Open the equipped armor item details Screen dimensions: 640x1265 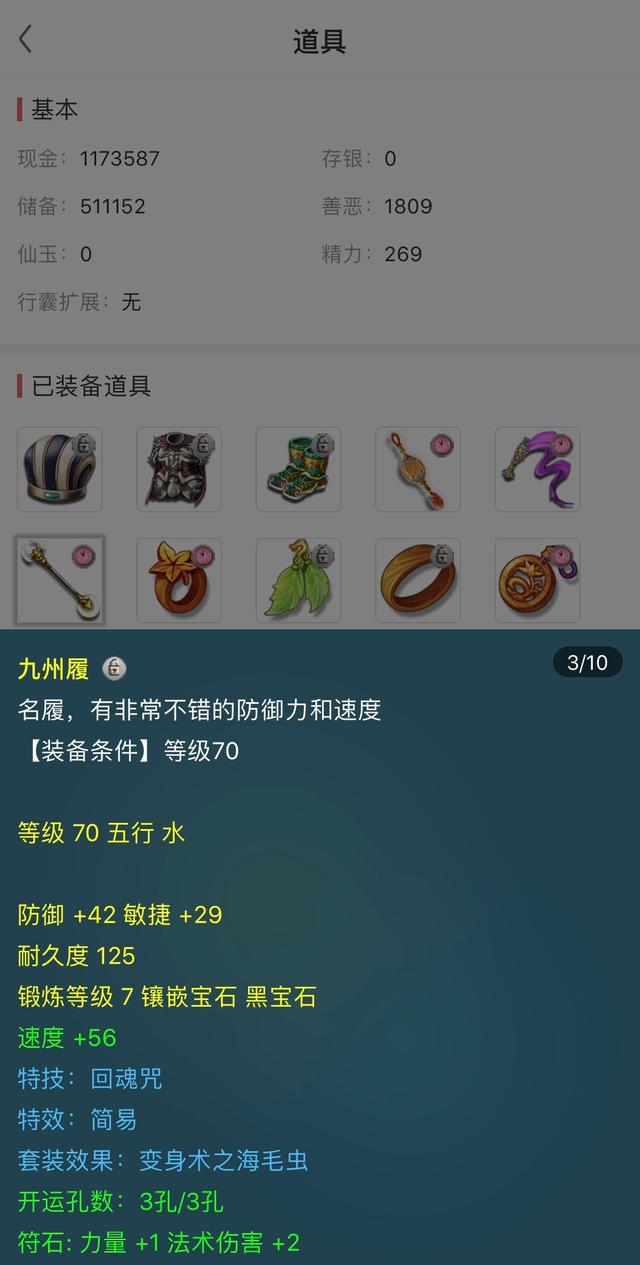179,469
